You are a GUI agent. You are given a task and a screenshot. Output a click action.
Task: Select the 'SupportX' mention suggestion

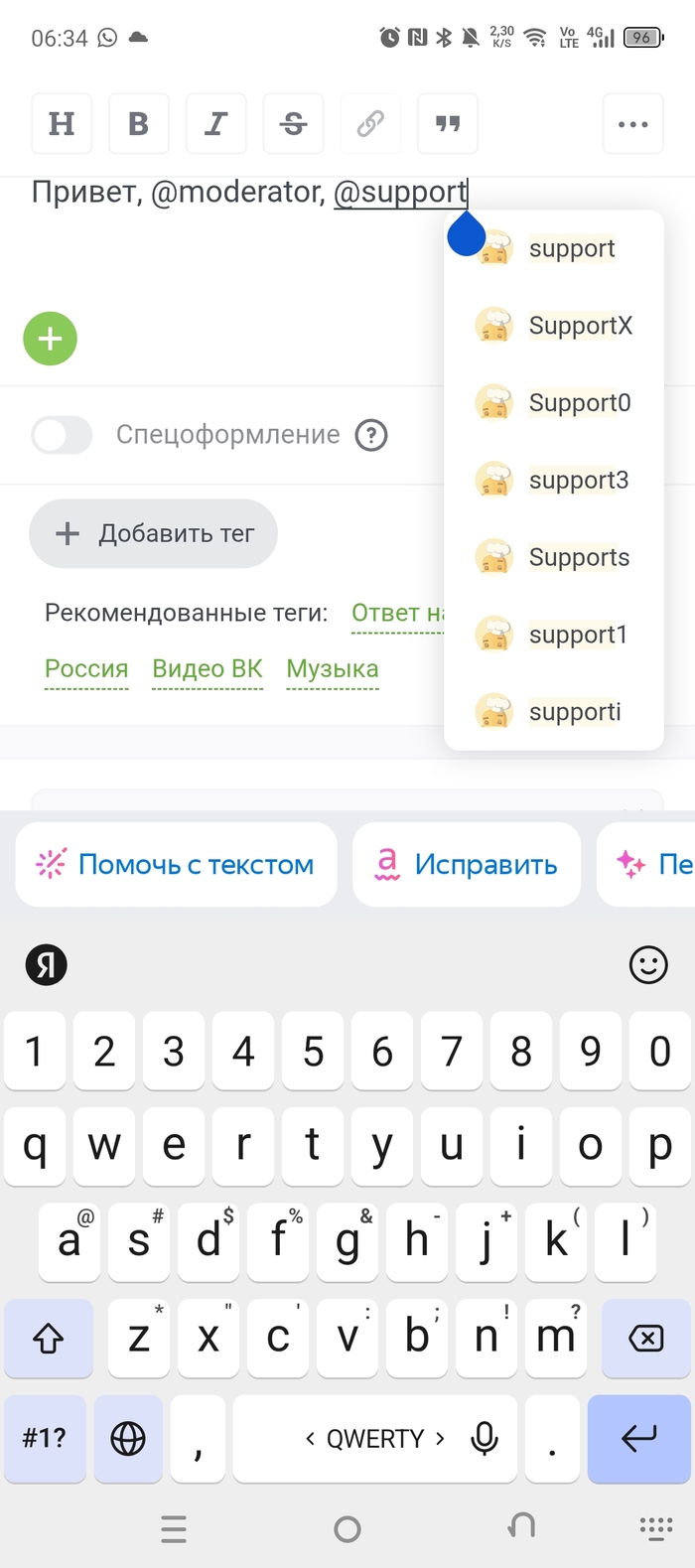[x=580, y=326]
